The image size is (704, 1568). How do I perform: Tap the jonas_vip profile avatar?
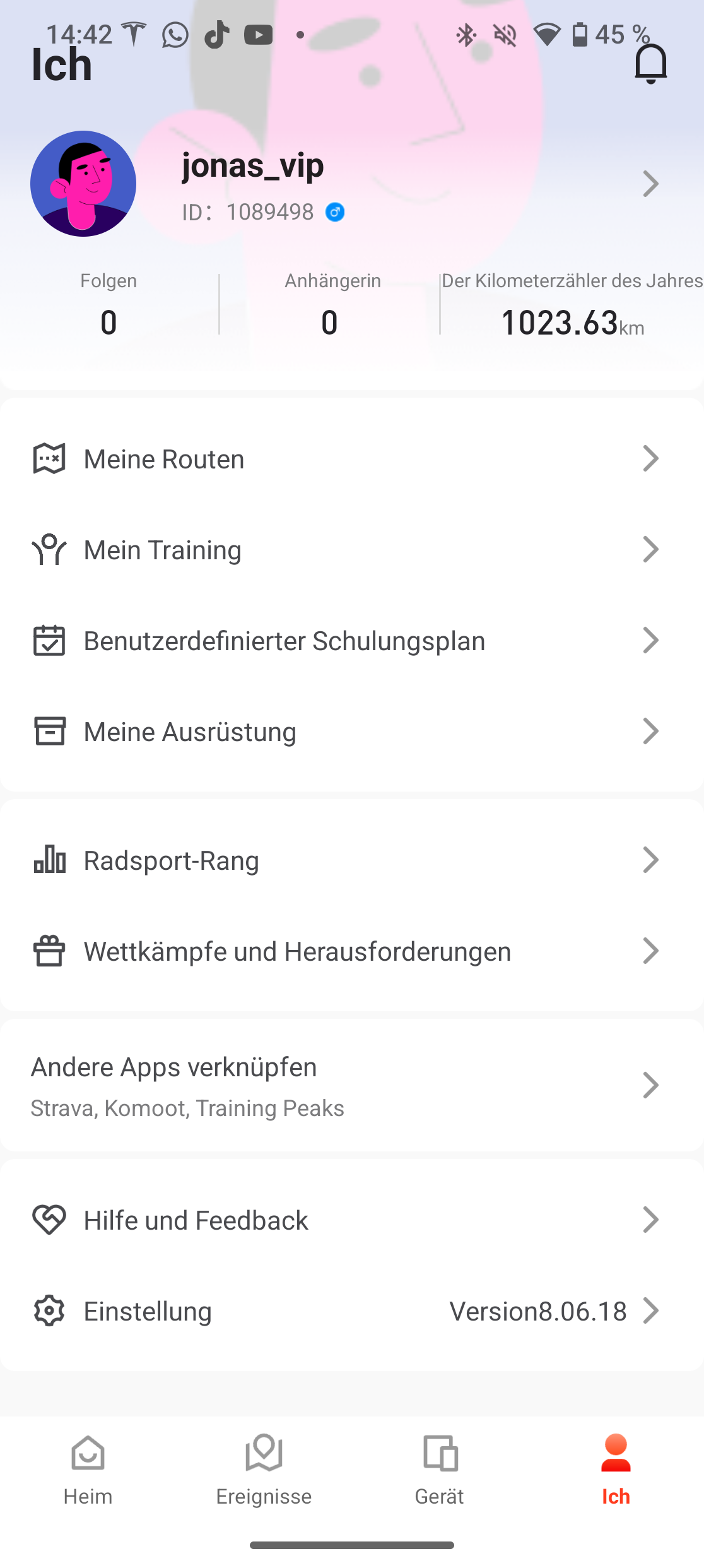point(83,184)
